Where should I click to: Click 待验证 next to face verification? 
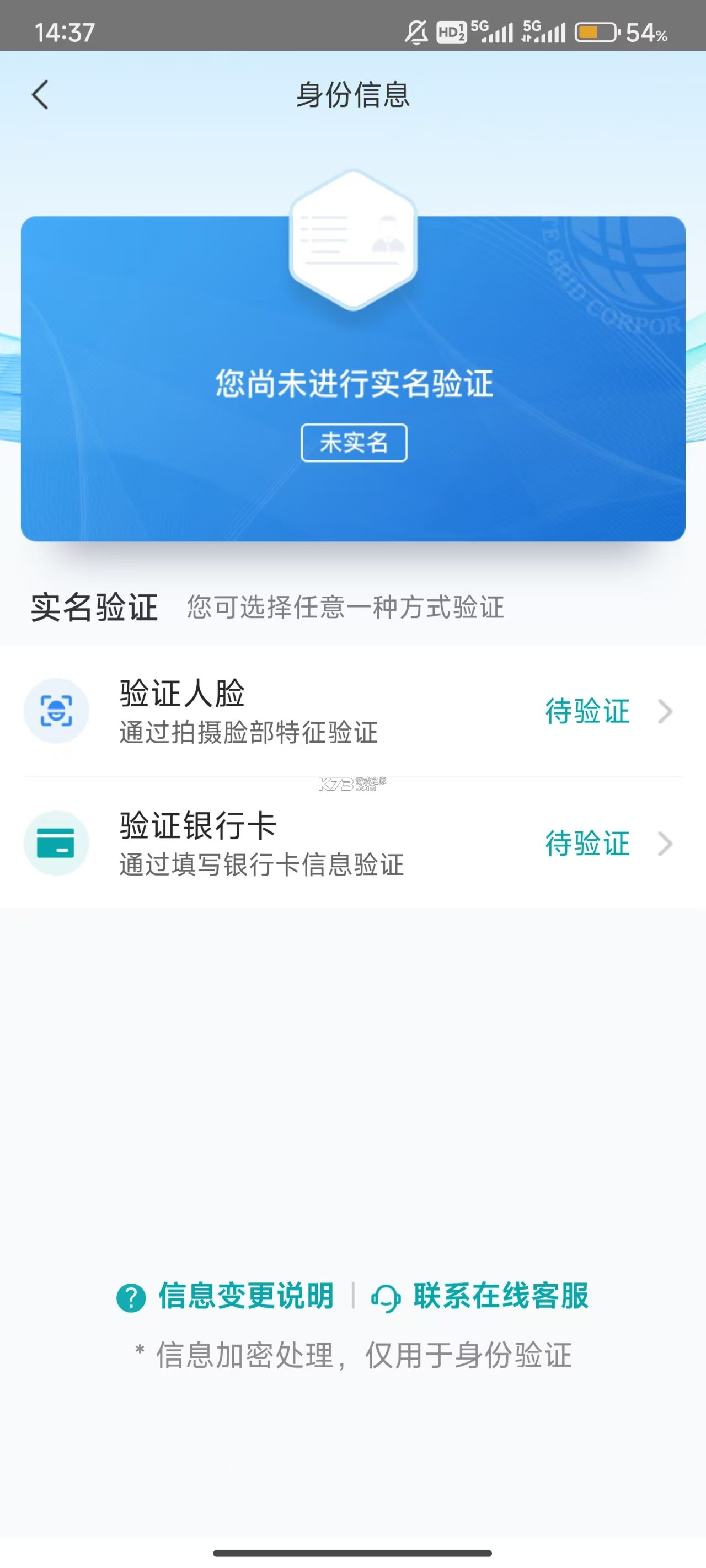coord(587,711)
